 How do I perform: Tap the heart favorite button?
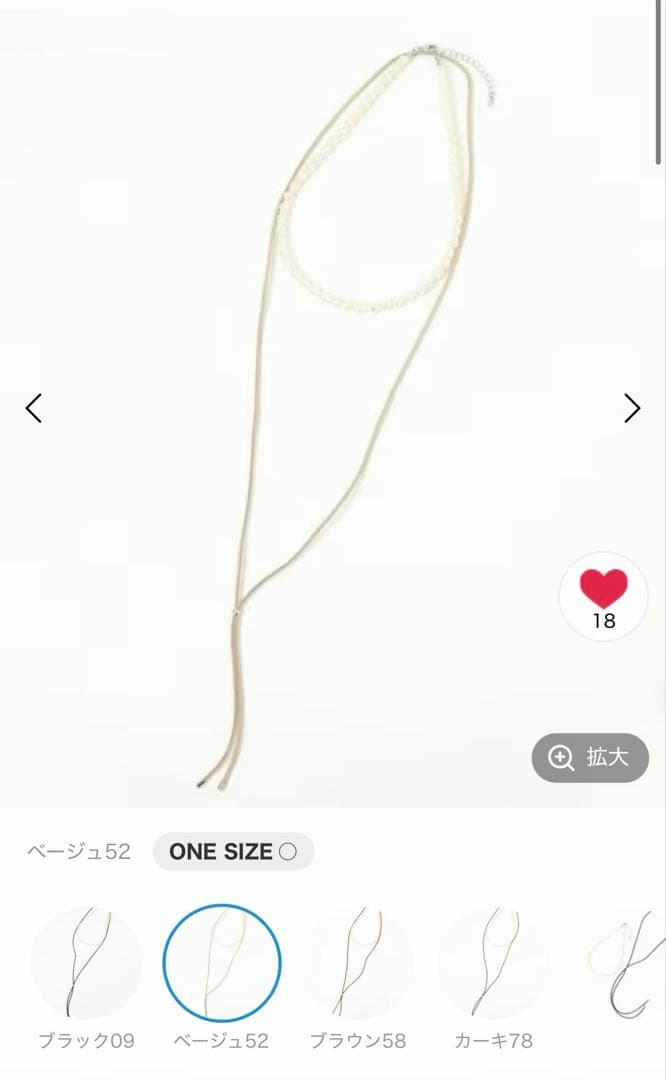click(x=603, y=596)
